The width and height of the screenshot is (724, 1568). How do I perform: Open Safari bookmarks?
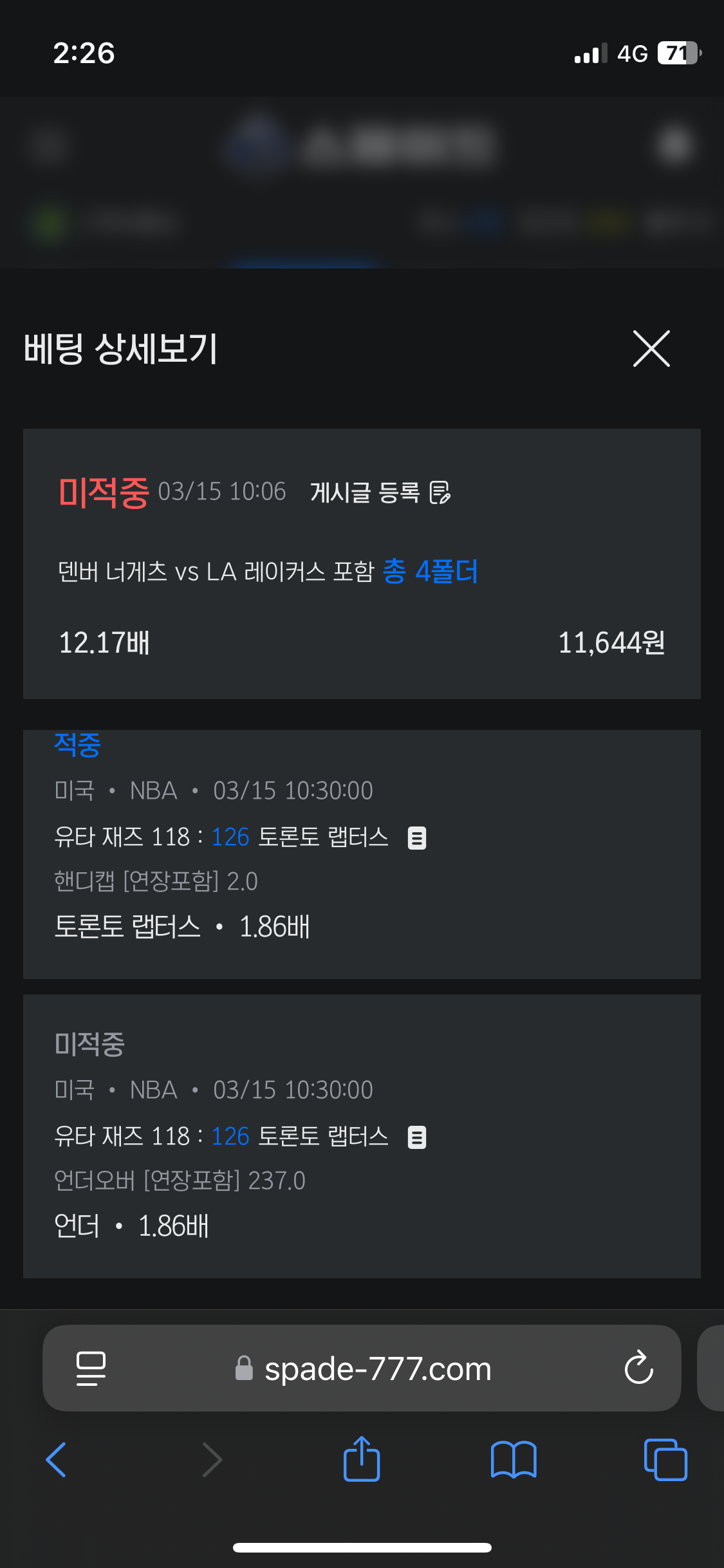[x=514, y=1459]
